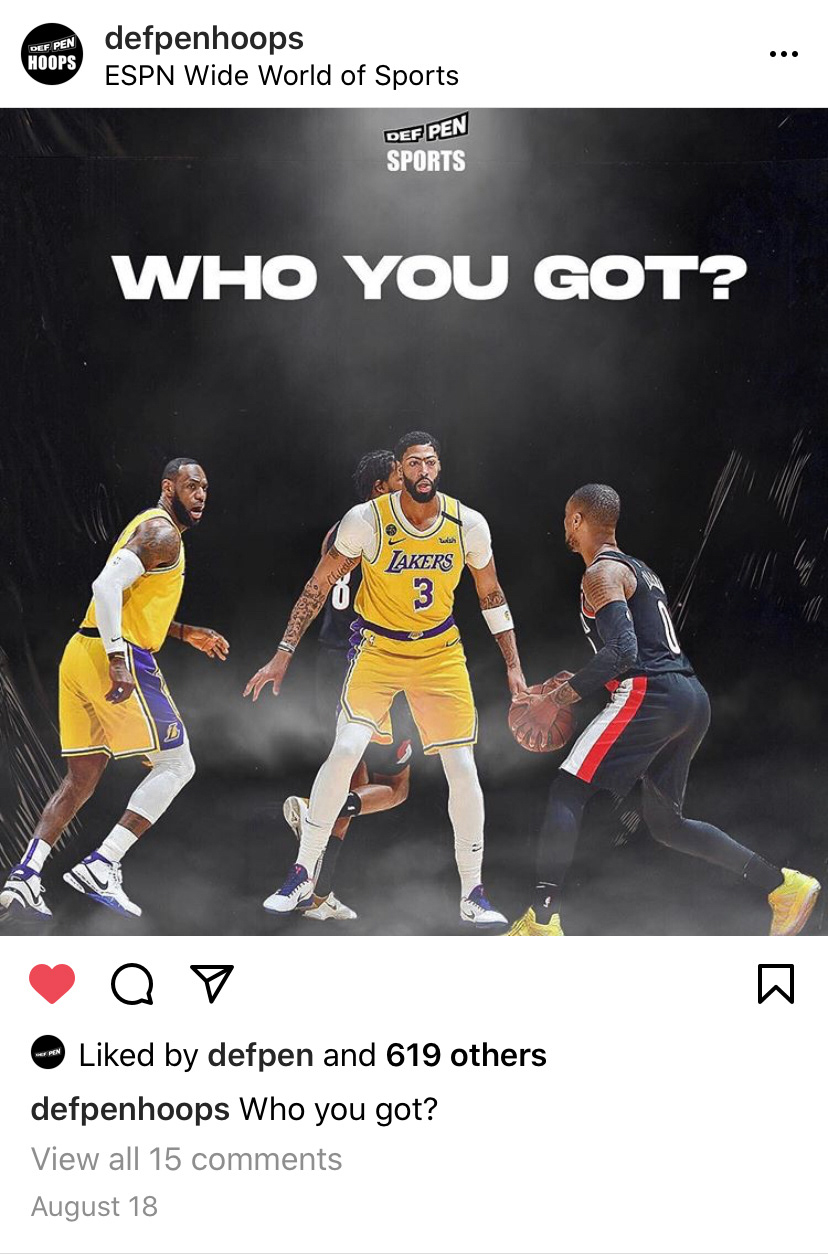View the 619 others who liked
This screenshot has width=828, height=1254.
point(466,1055)
